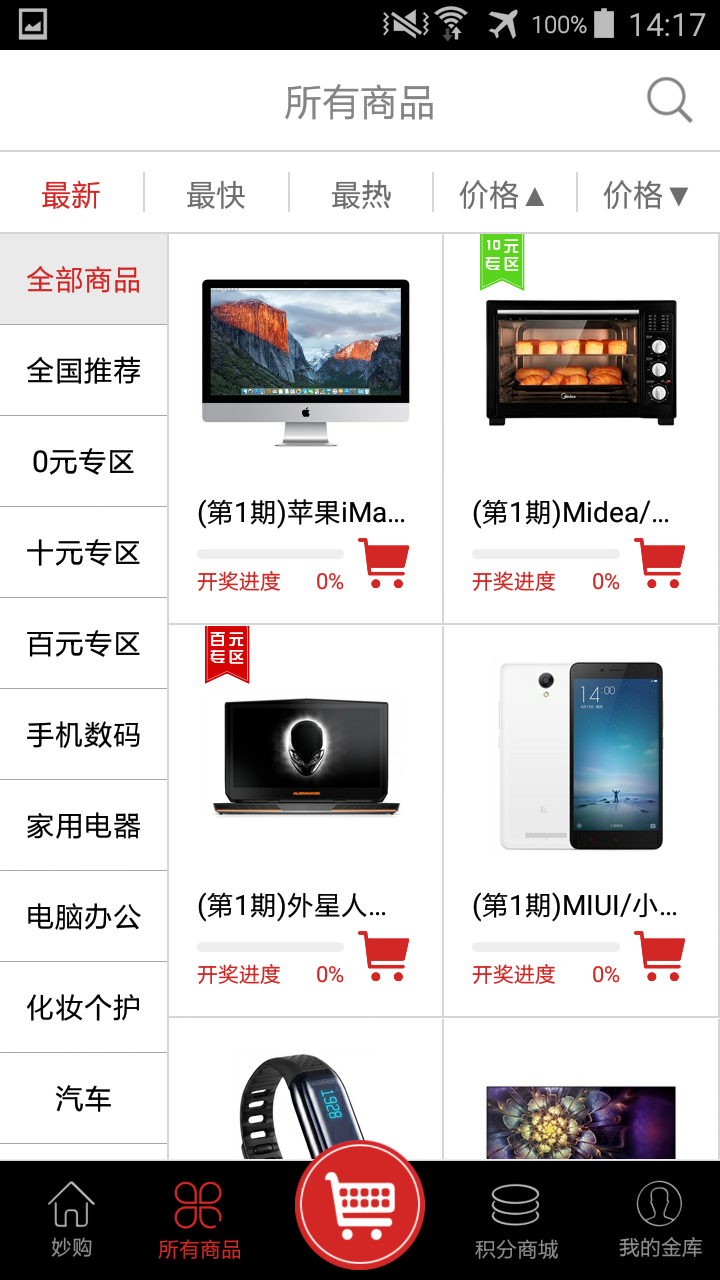The width and height of the screenshot is (720, 1280).
Task: Sort by 价格 ascending
Action: pyautogui.click(x=503, y=194)
